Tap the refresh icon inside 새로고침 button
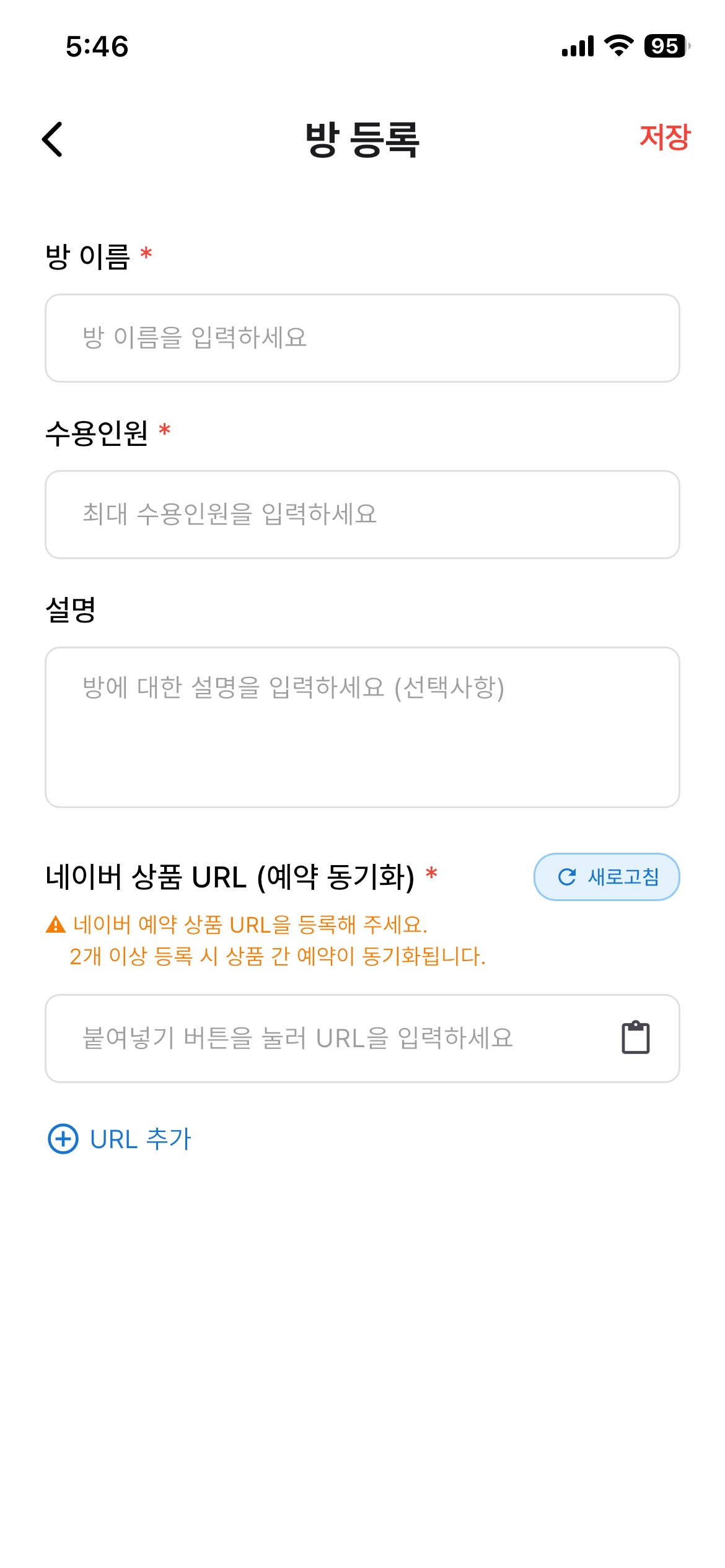 click(x=566, y=876)
